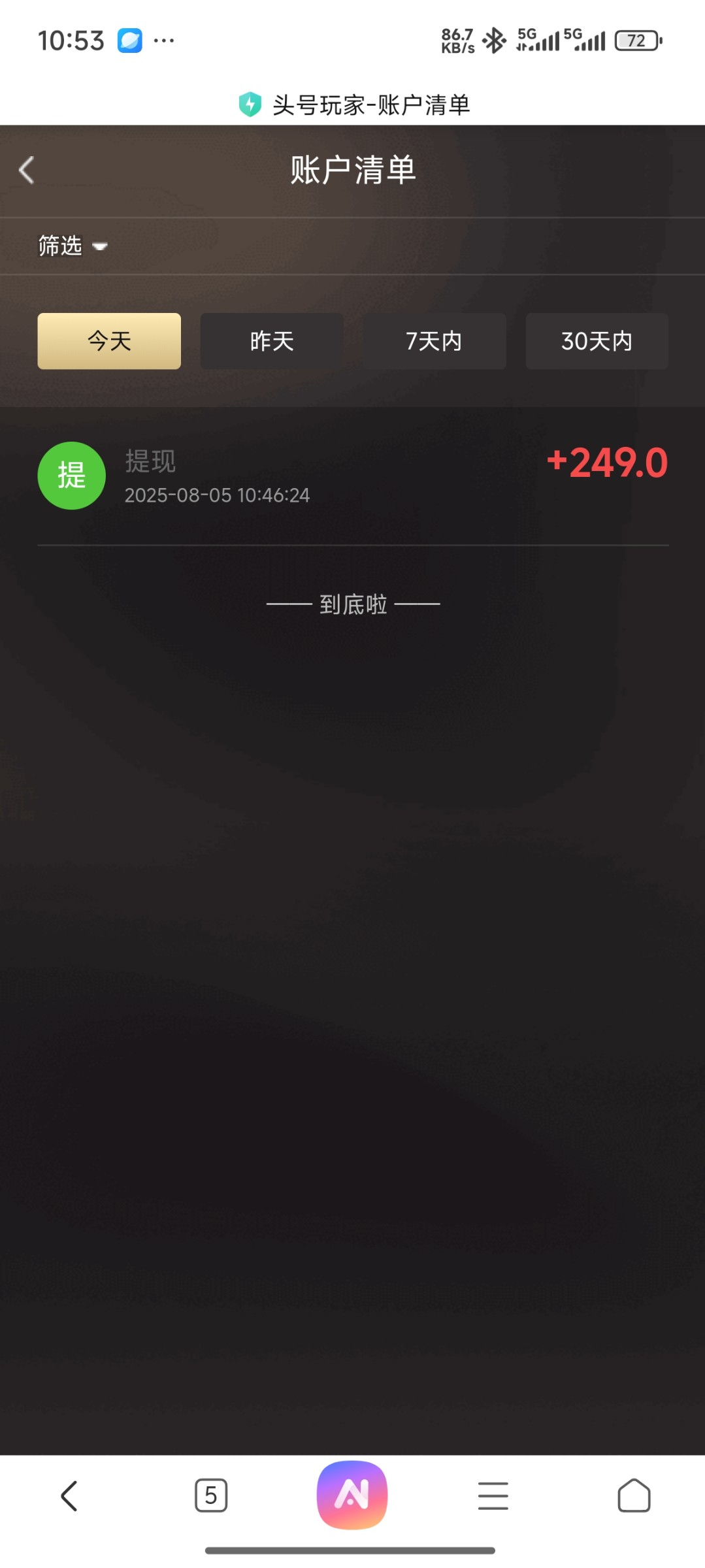Go to the browser home page

coord(634,1496)
